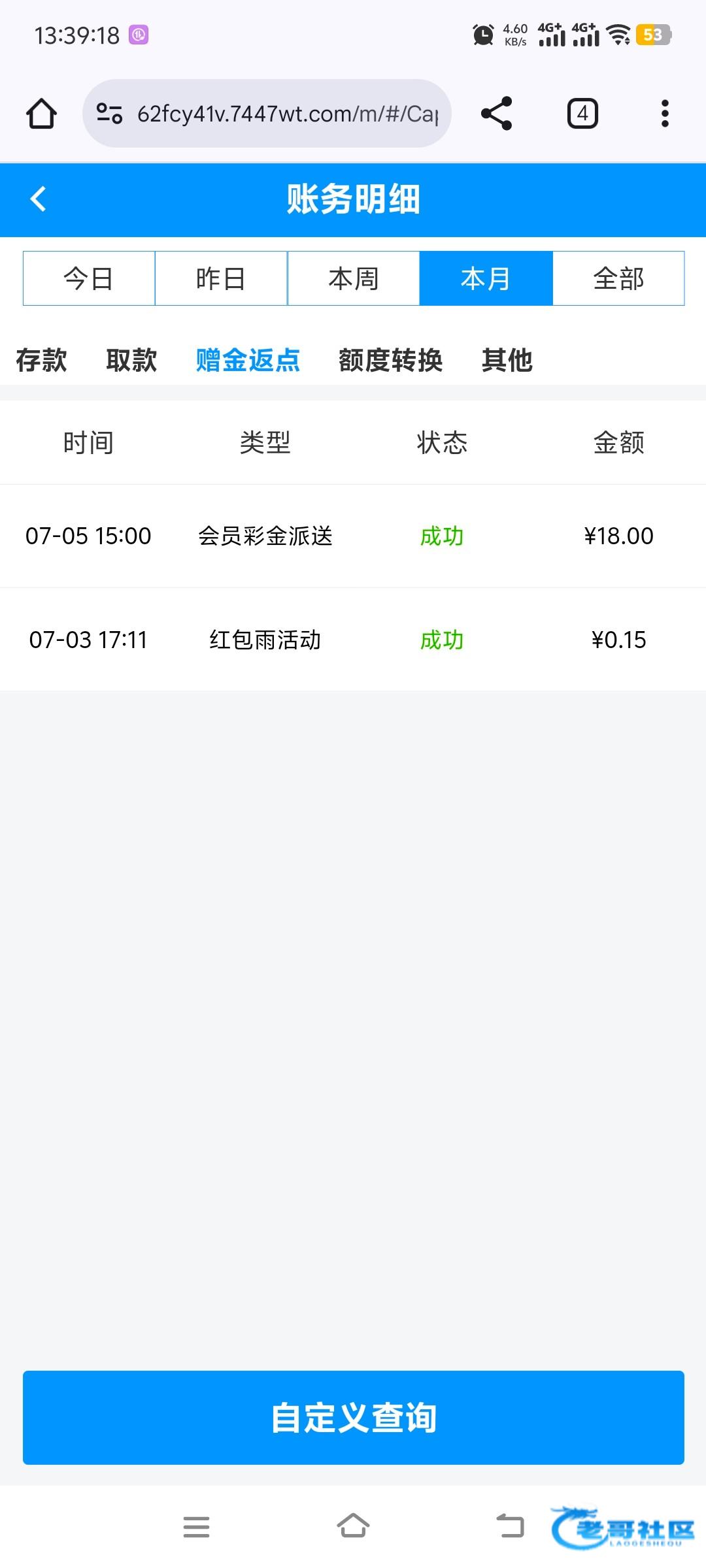The width and height of the screenshot is (706, 1568).
Task: Select the 赠金返点 tab
Action: (x=248, y=360)
